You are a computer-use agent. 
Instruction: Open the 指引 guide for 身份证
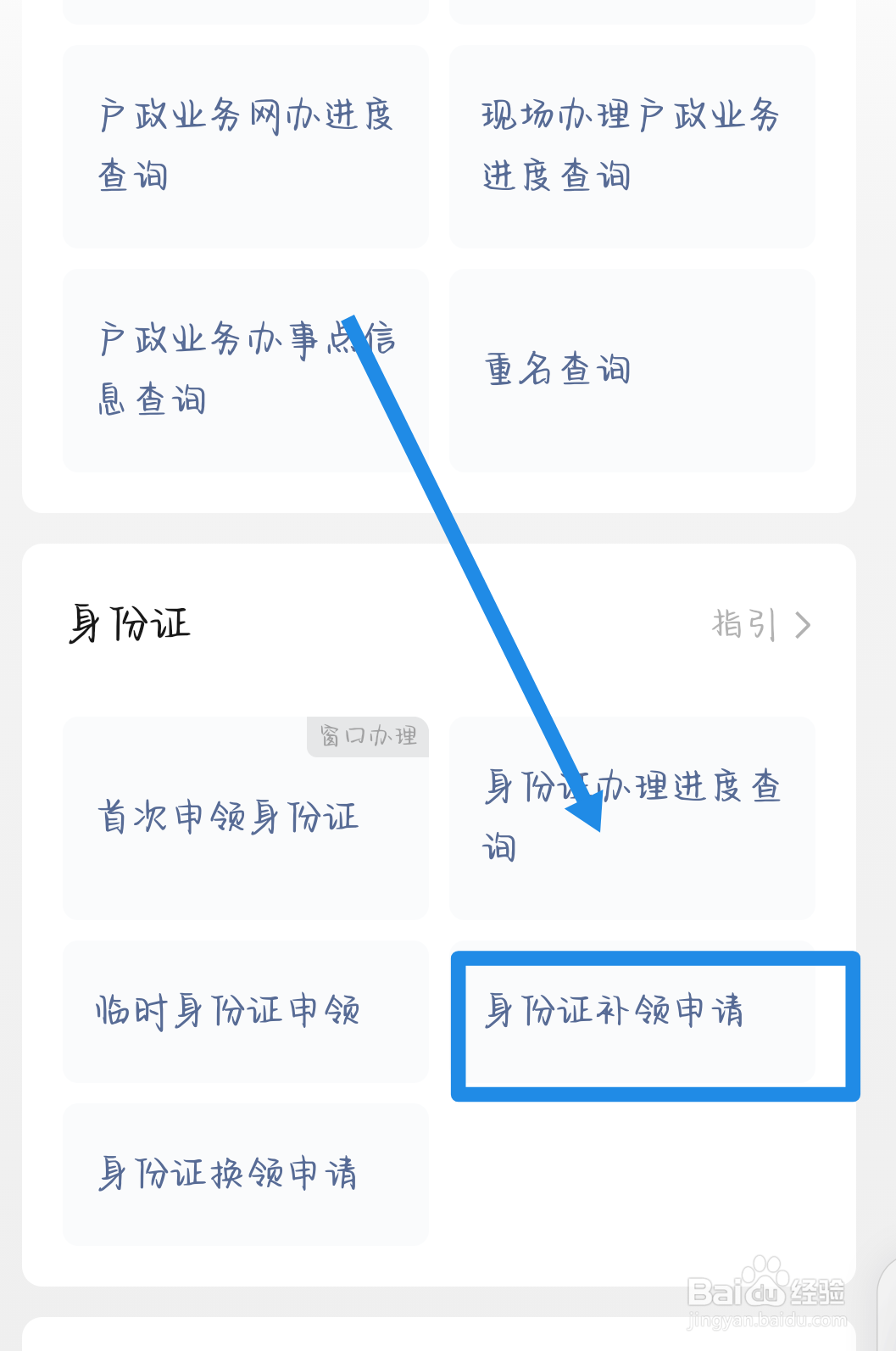[744, 624]
